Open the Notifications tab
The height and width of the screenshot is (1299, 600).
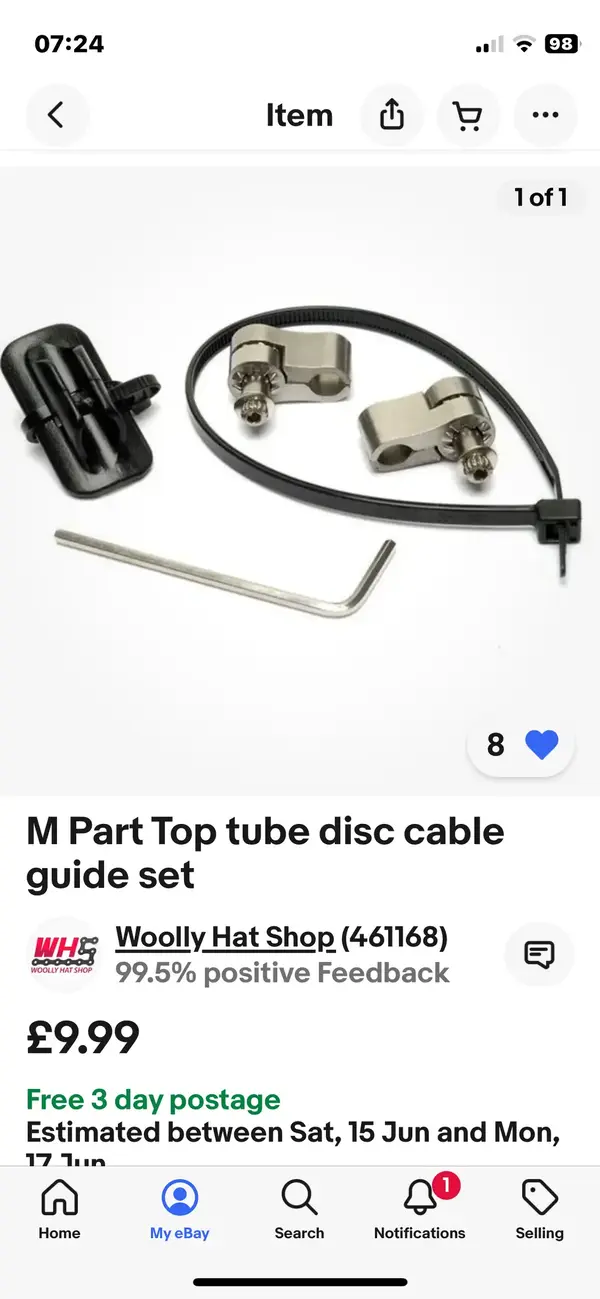tap(420, 1208)
